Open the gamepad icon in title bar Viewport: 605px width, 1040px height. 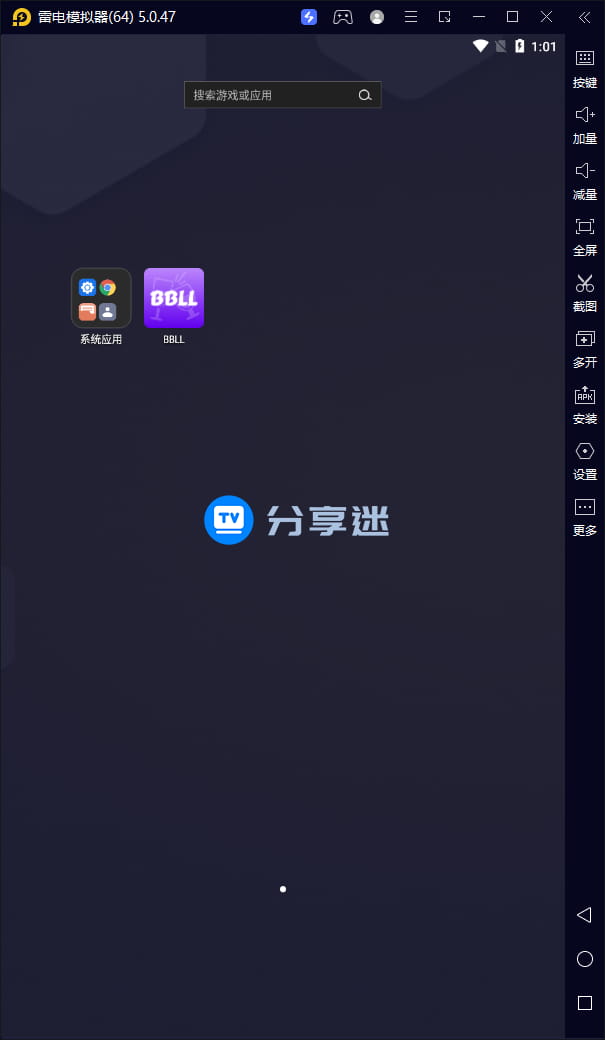click(x=343, y=17)
